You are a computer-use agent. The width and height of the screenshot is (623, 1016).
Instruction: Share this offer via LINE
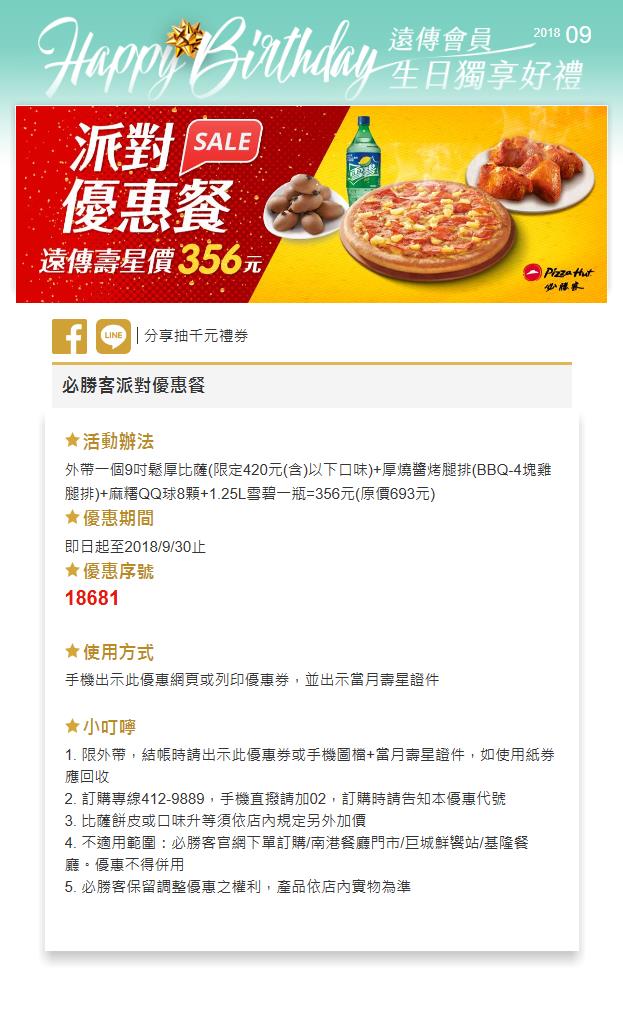point(113,336)
